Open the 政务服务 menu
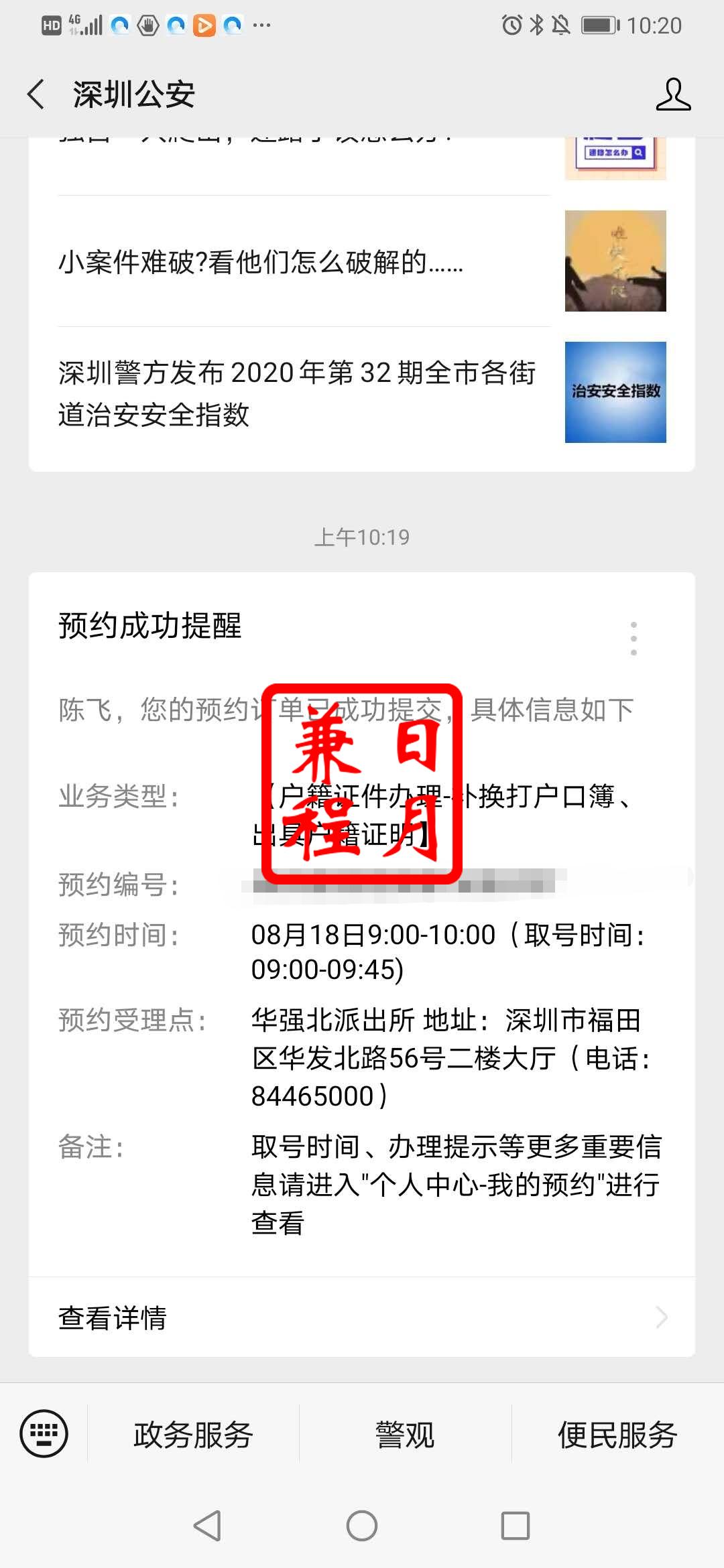Image resolution: width=724 pixels, height=1568 pixels. tap(193, 1435)
